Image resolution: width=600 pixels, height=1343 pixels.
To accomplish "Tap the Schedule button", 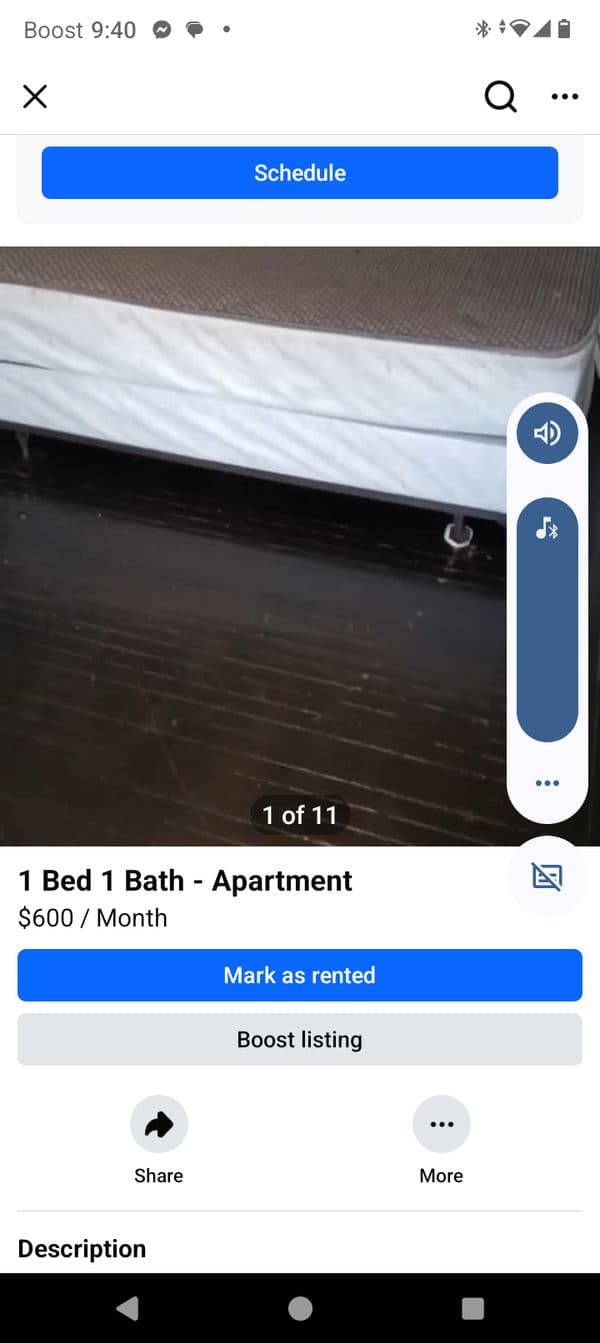I will [299, 173].
